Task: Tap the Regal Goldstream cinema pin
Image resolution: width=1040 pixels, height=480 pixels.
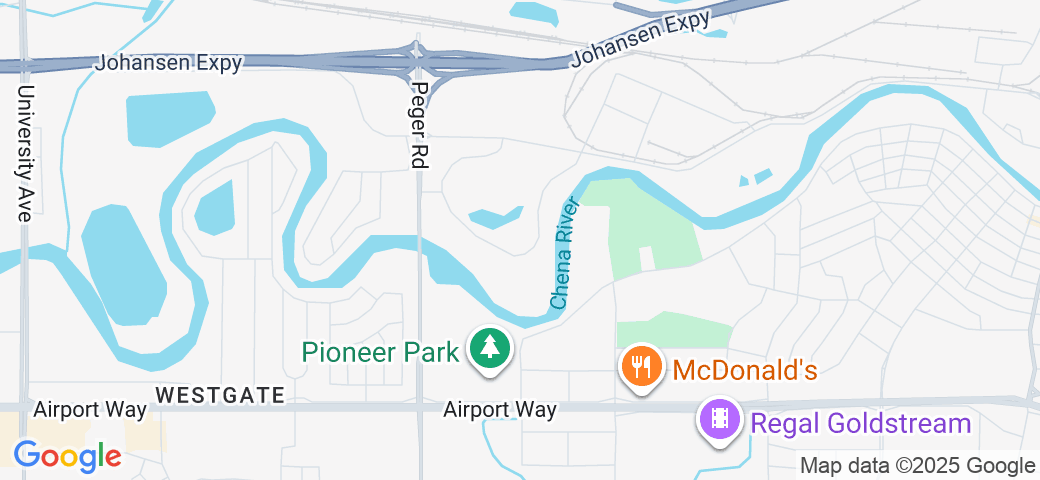Action: (x=720, y=419)
